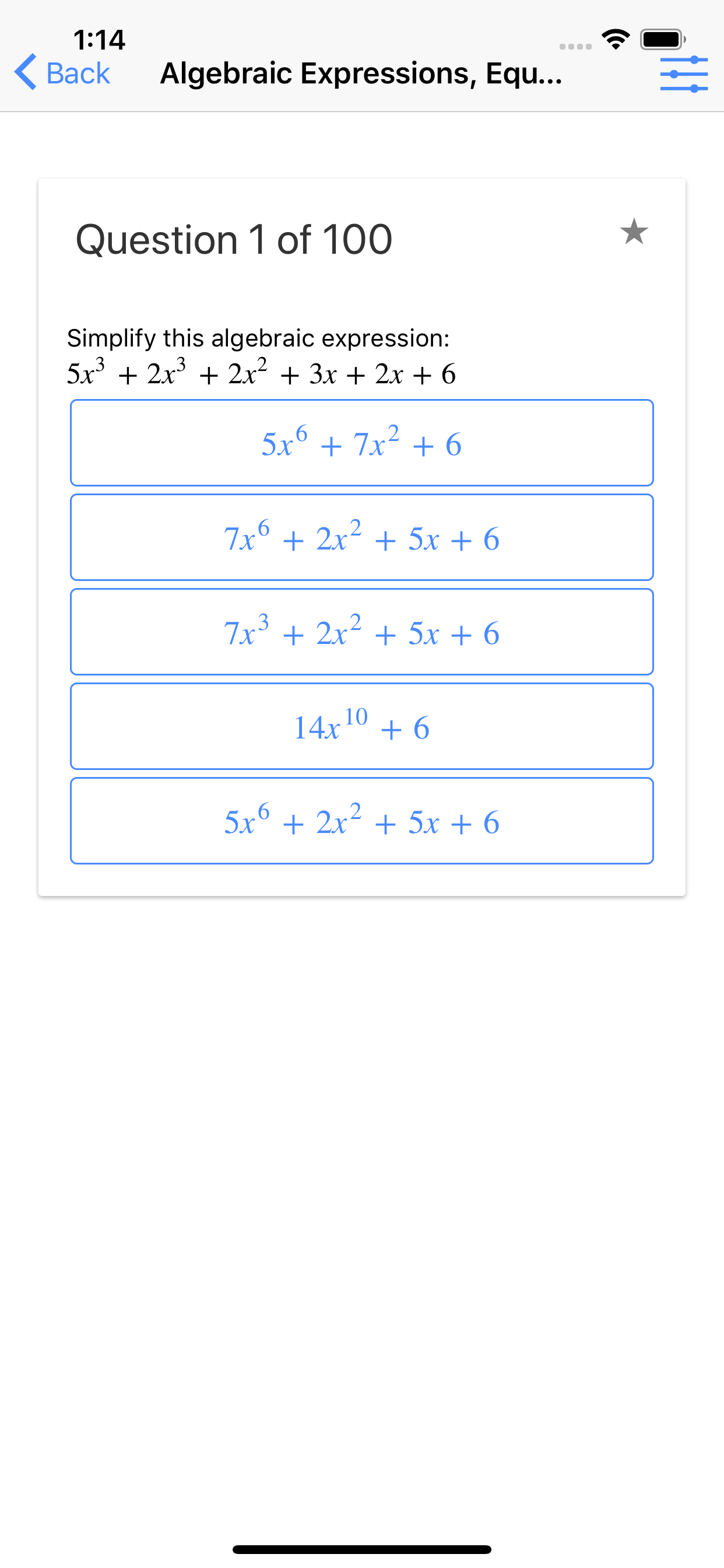Tap the home indicator bar at bottom
This screenshot has width=724, height=1568.
[362, 1546]
